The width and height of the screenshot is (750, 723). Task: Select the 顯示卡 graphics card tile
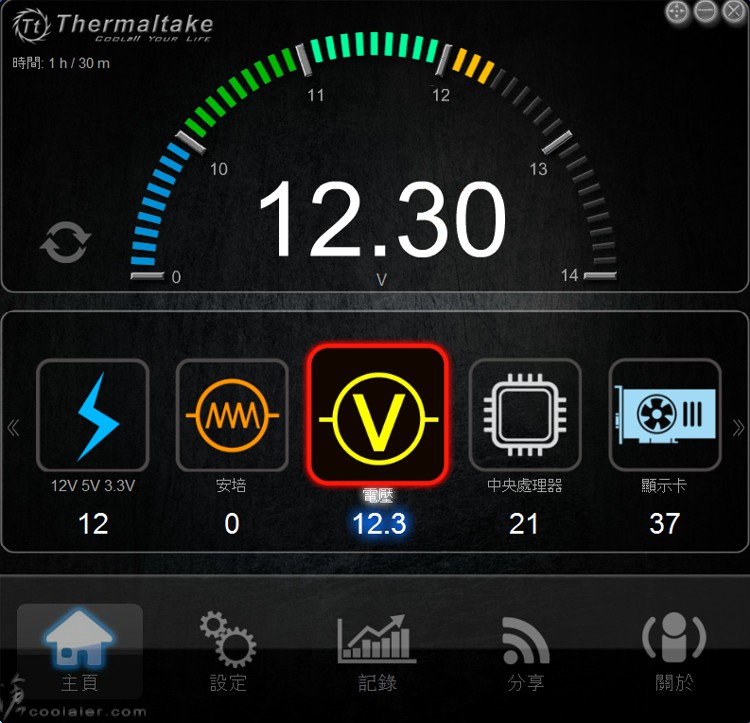click(664, 414)
